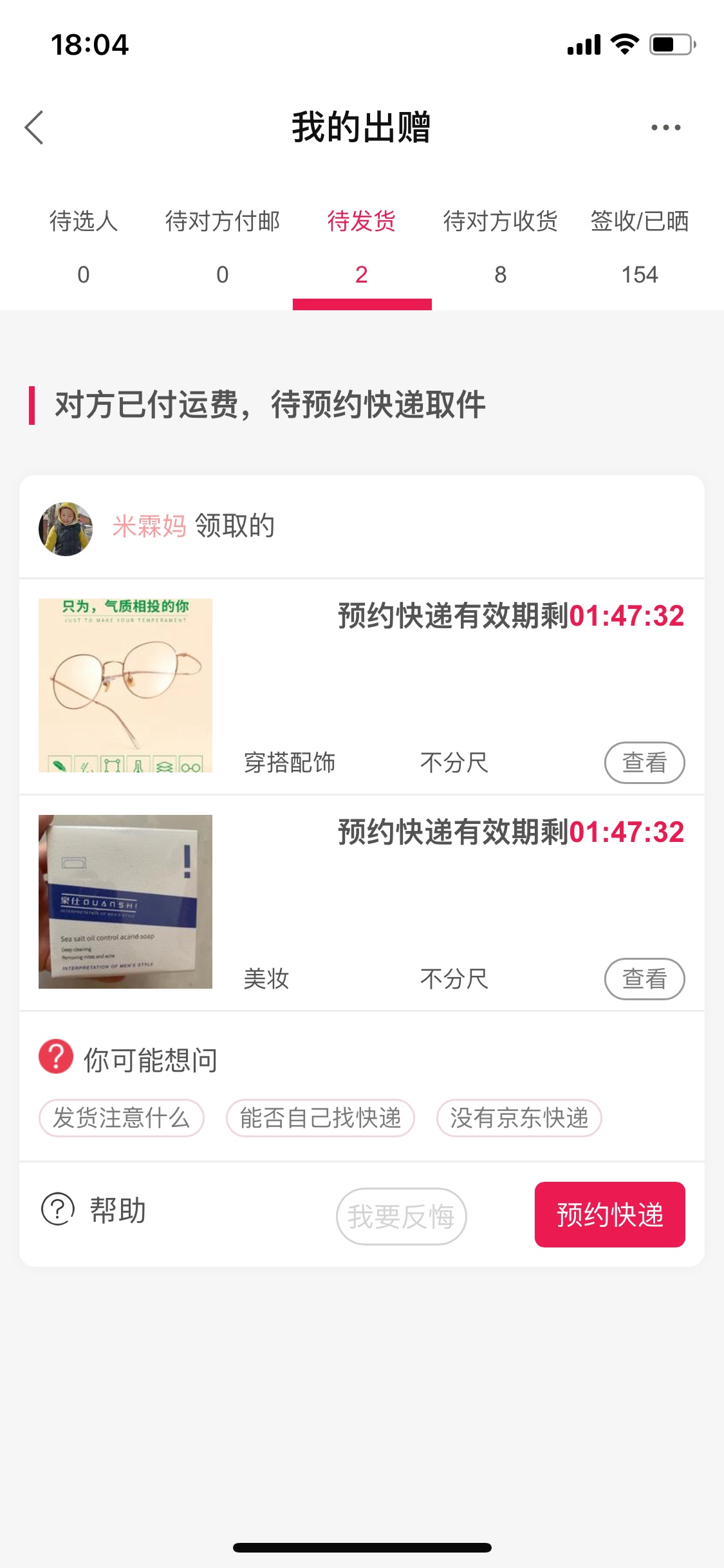Open the three-dot overflow menu
The width and height of the screenshot is (724, 1568).
(665, 127)
